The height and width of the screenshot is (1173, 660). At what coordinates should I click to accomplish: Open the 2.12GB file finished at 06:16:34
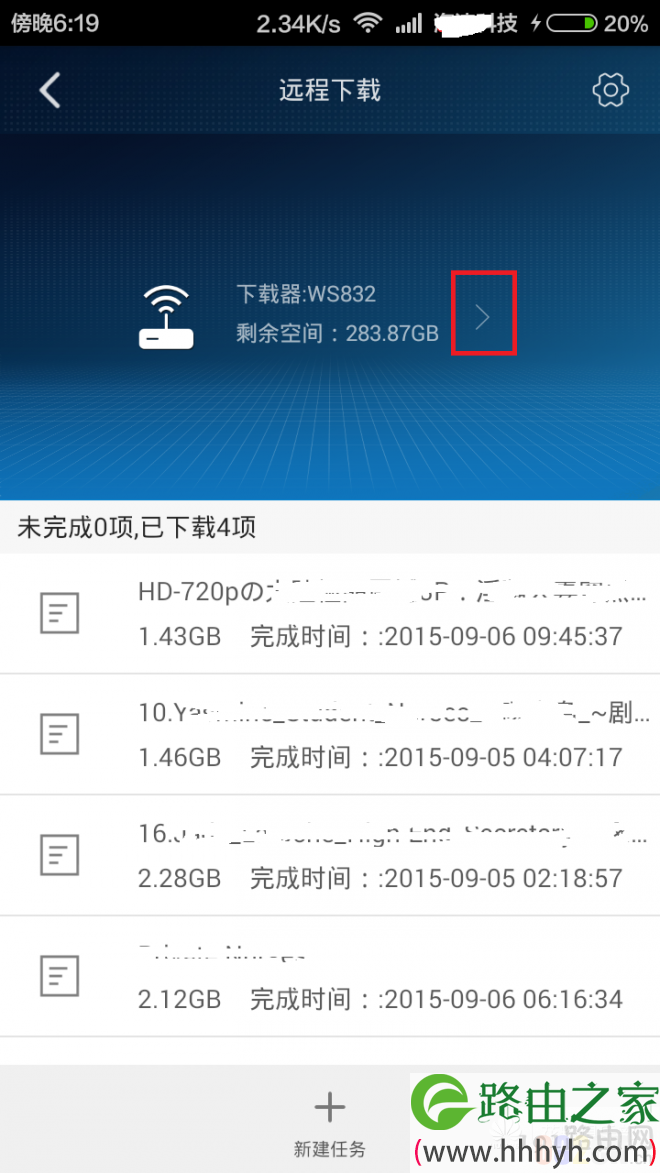[330, 976]
